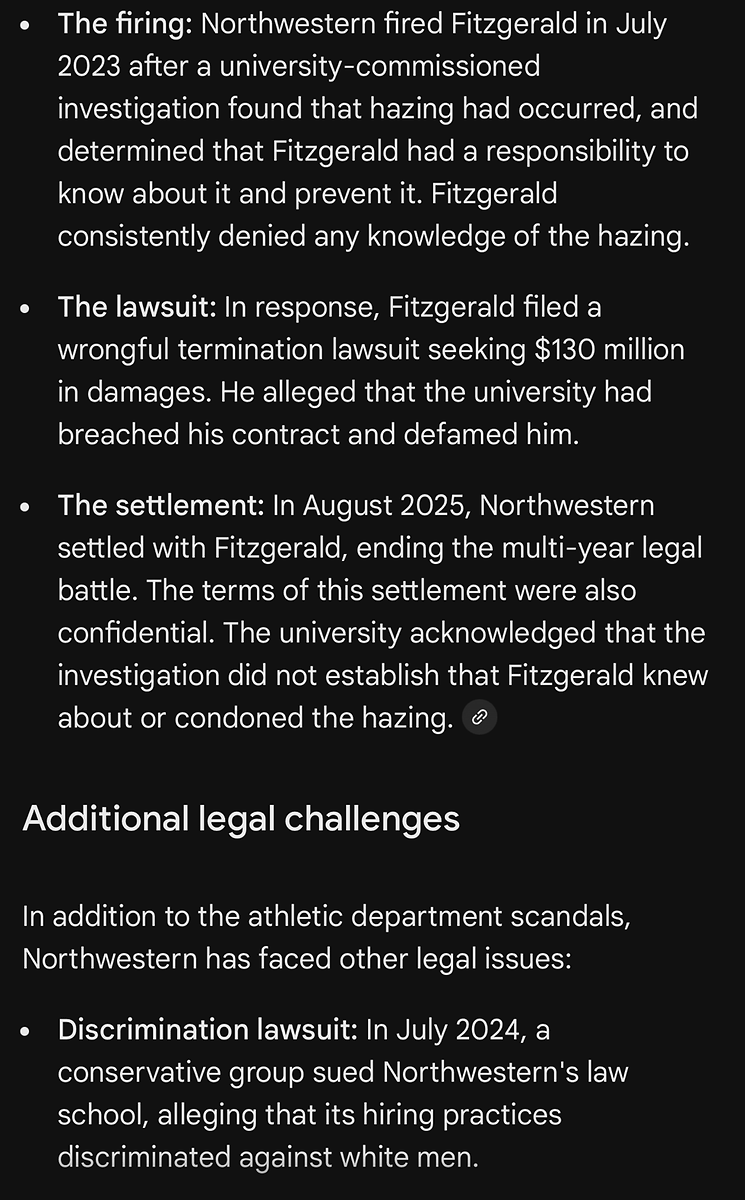Viewport: 745px width, 1200px height.
Task: Open the source link icon after the settlement paragraph
Action: point(480,717)
